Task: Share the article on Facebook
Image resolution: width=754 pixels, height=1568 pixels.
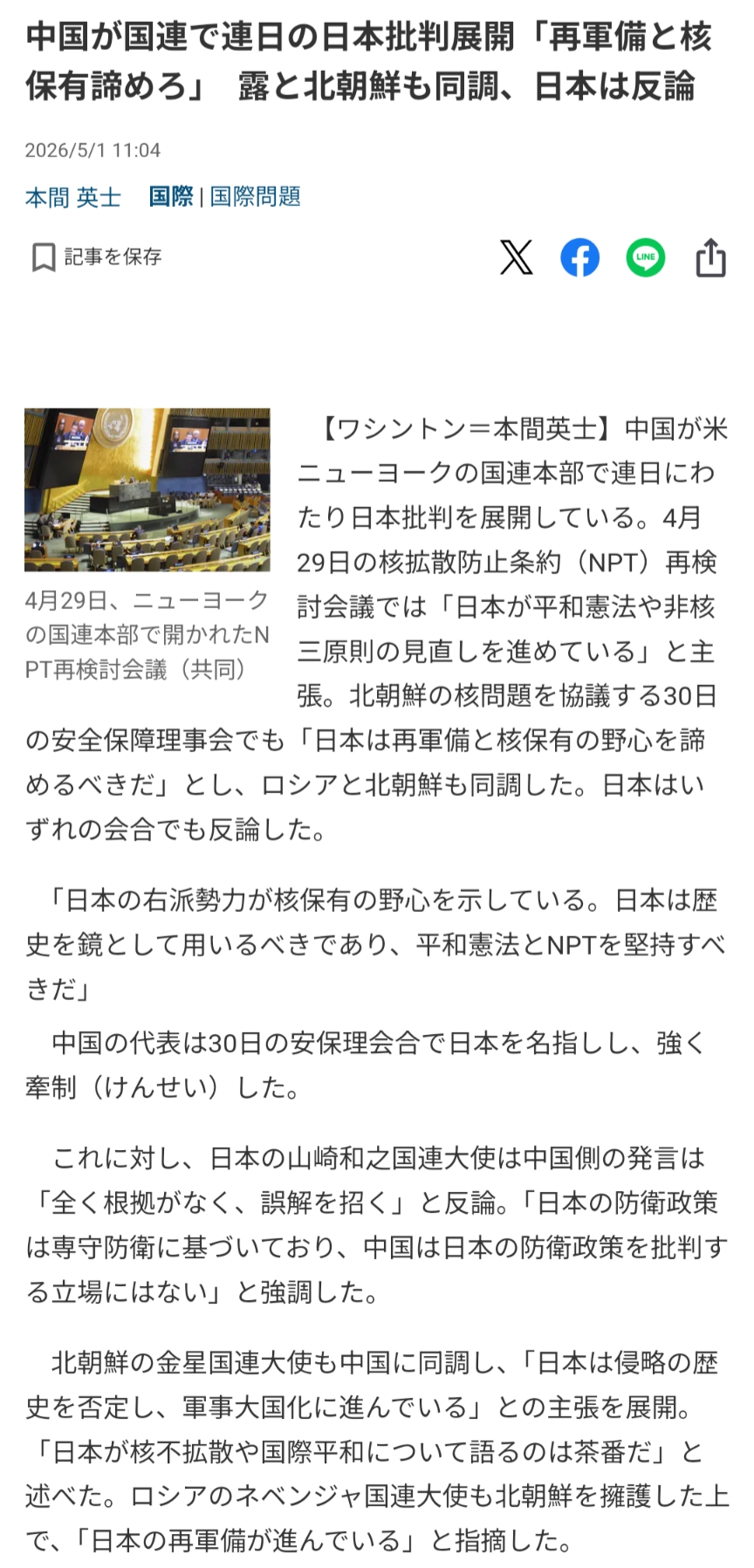Action: [x=580, y=257]
